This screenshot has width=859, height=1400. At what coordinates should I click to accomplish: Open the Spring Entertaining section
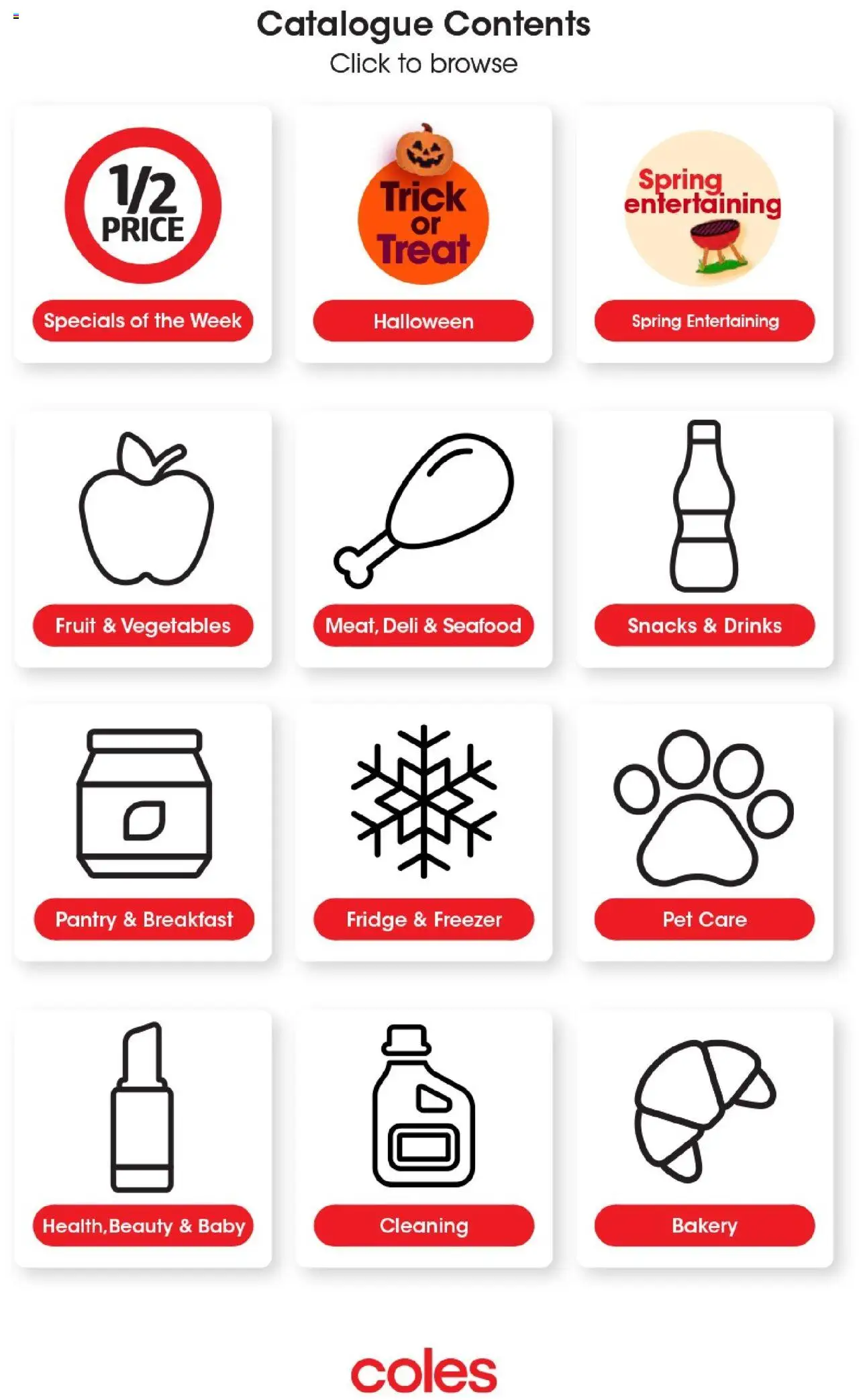tap(705, 320)
